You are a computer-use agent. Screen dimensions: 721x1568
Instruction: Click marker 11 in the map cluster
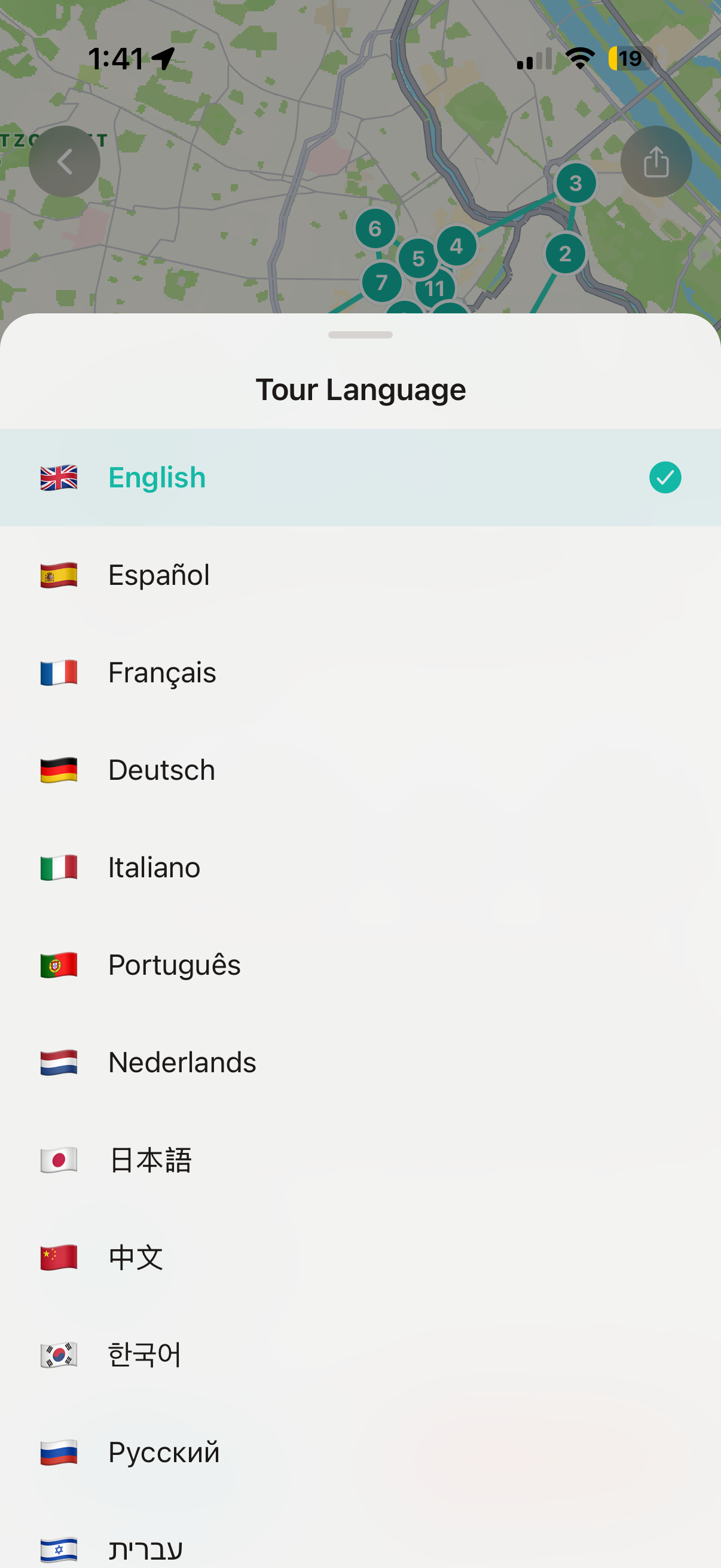click(436, 289)
